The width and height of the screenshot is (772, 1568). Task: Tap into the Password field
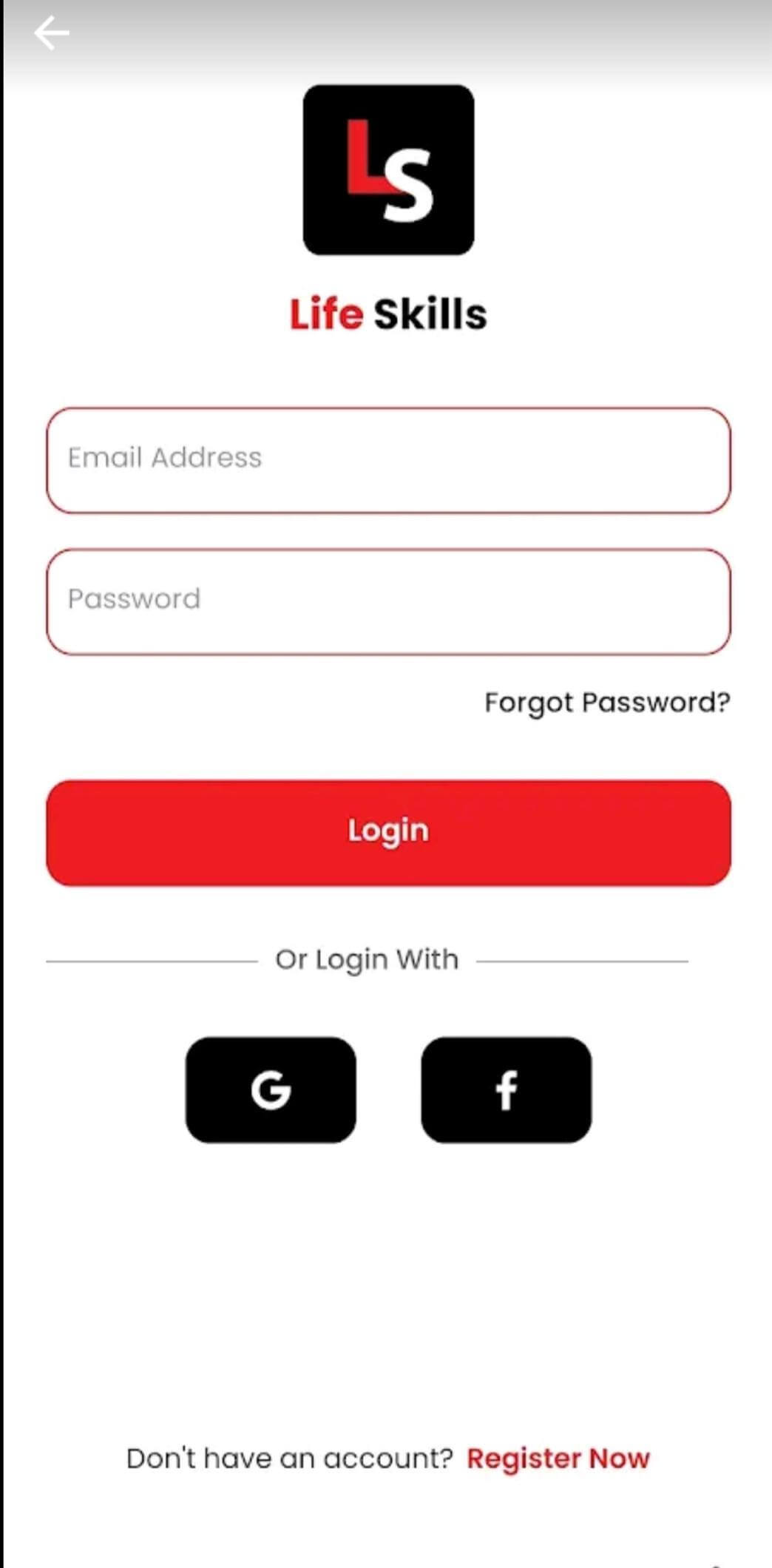point(388,601)
